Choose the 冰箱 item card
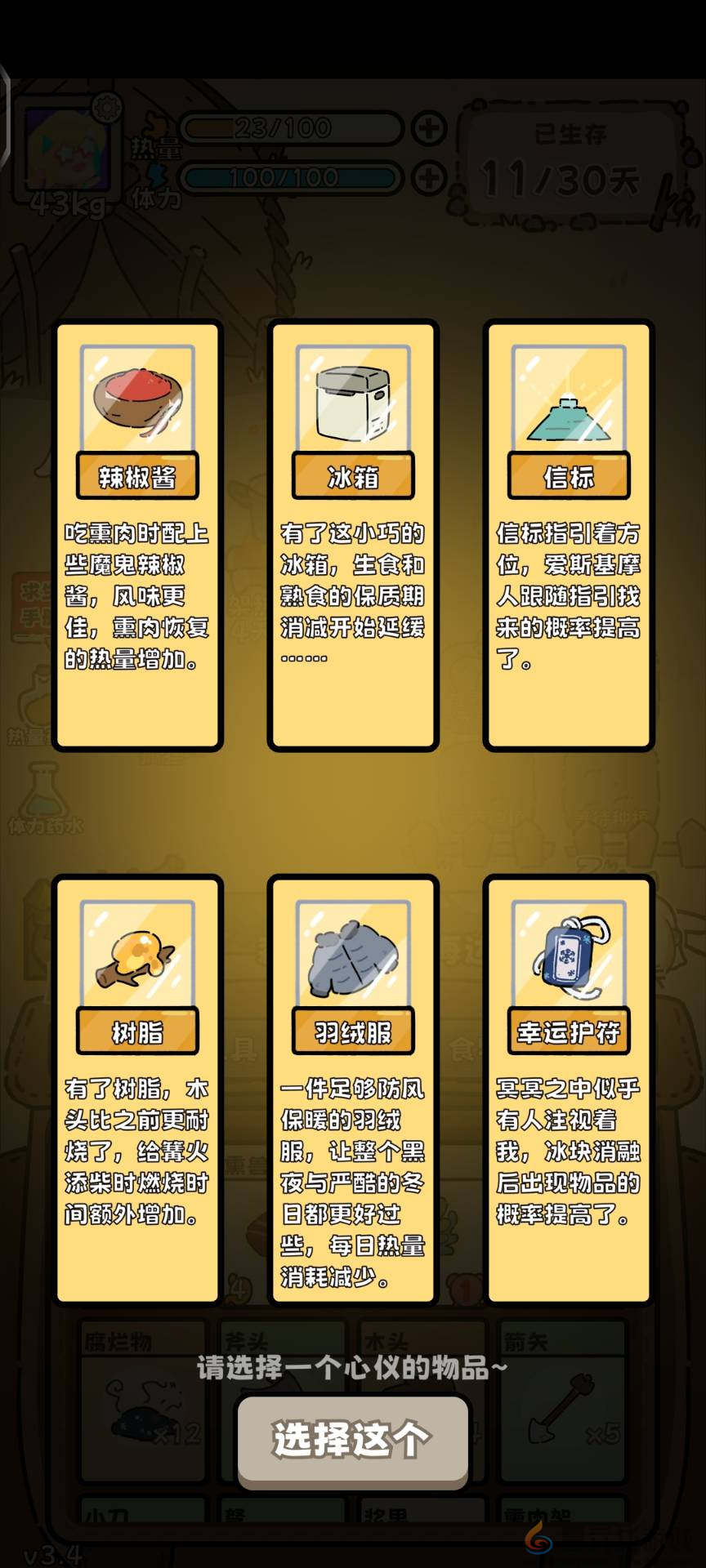The image size is (706, 1568). tap(353, 535)
